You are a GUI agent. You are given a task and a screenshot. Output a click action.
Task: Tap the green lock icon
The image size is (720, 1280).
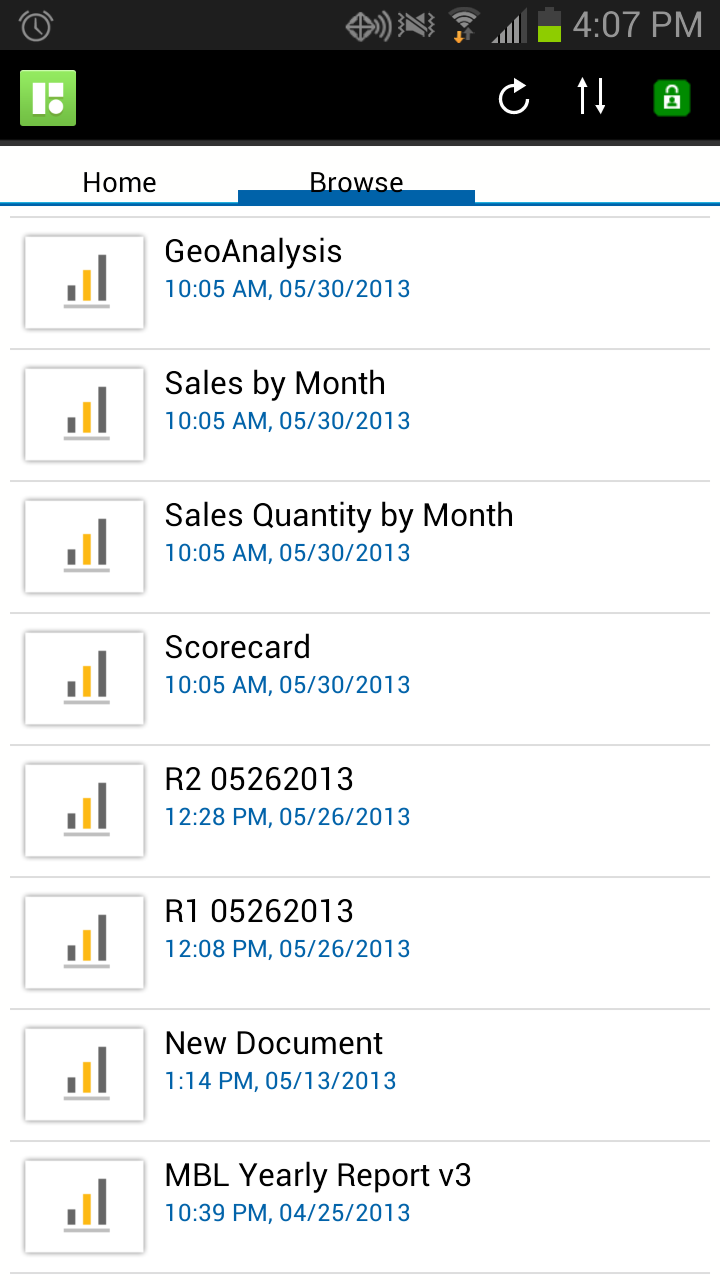(x=672, y=98)
